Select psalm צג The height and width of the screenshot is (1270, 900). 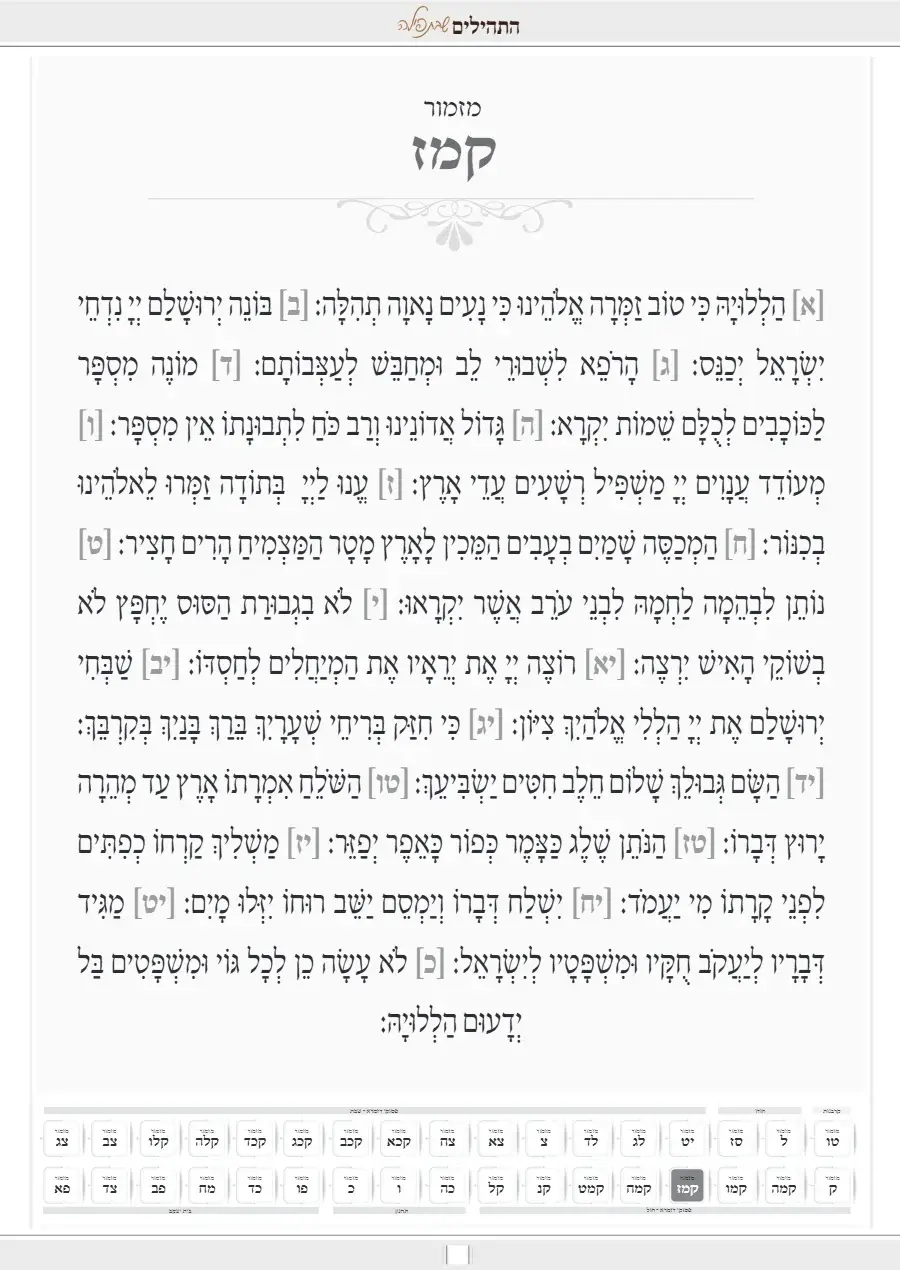click(x=63, y=1139)
